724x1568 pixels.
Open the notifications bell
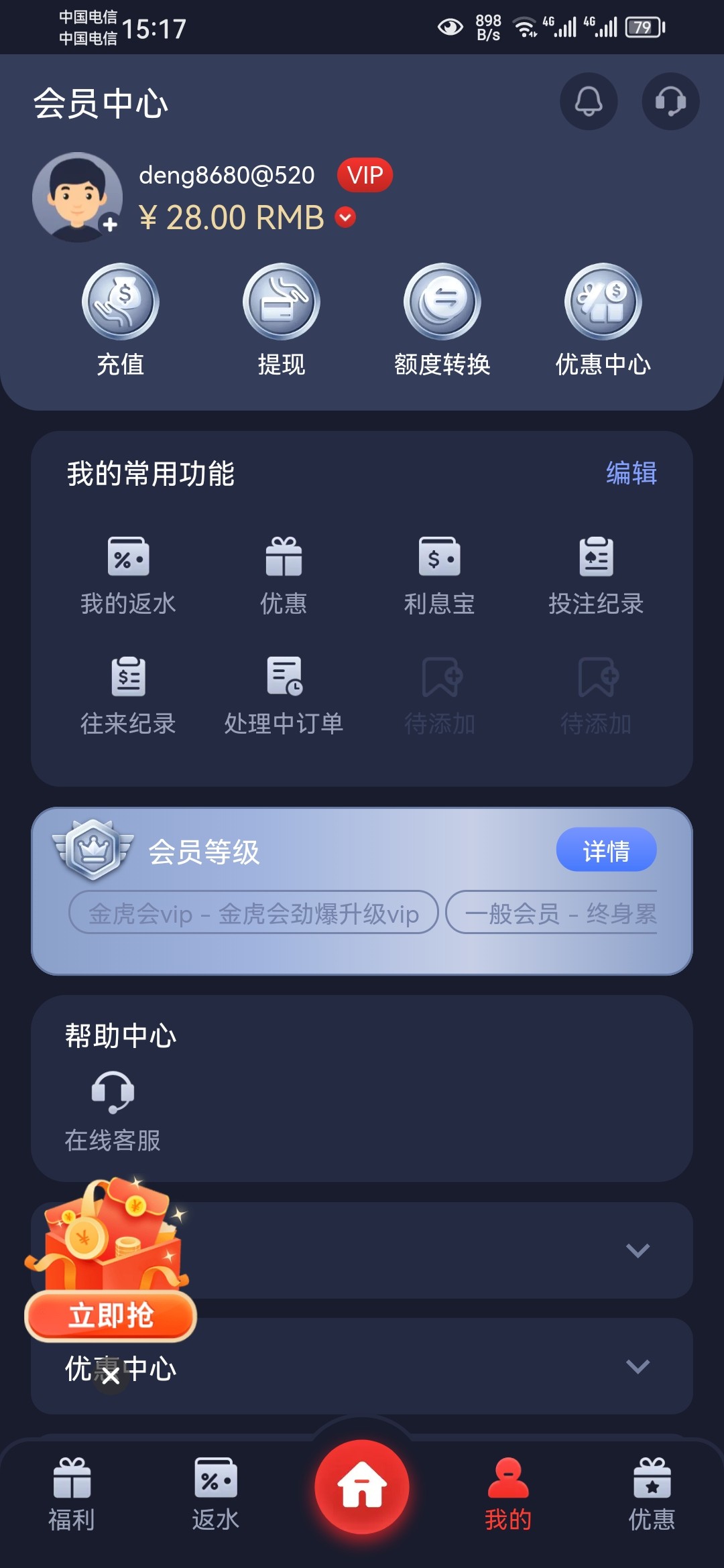(x=589, y=102)
